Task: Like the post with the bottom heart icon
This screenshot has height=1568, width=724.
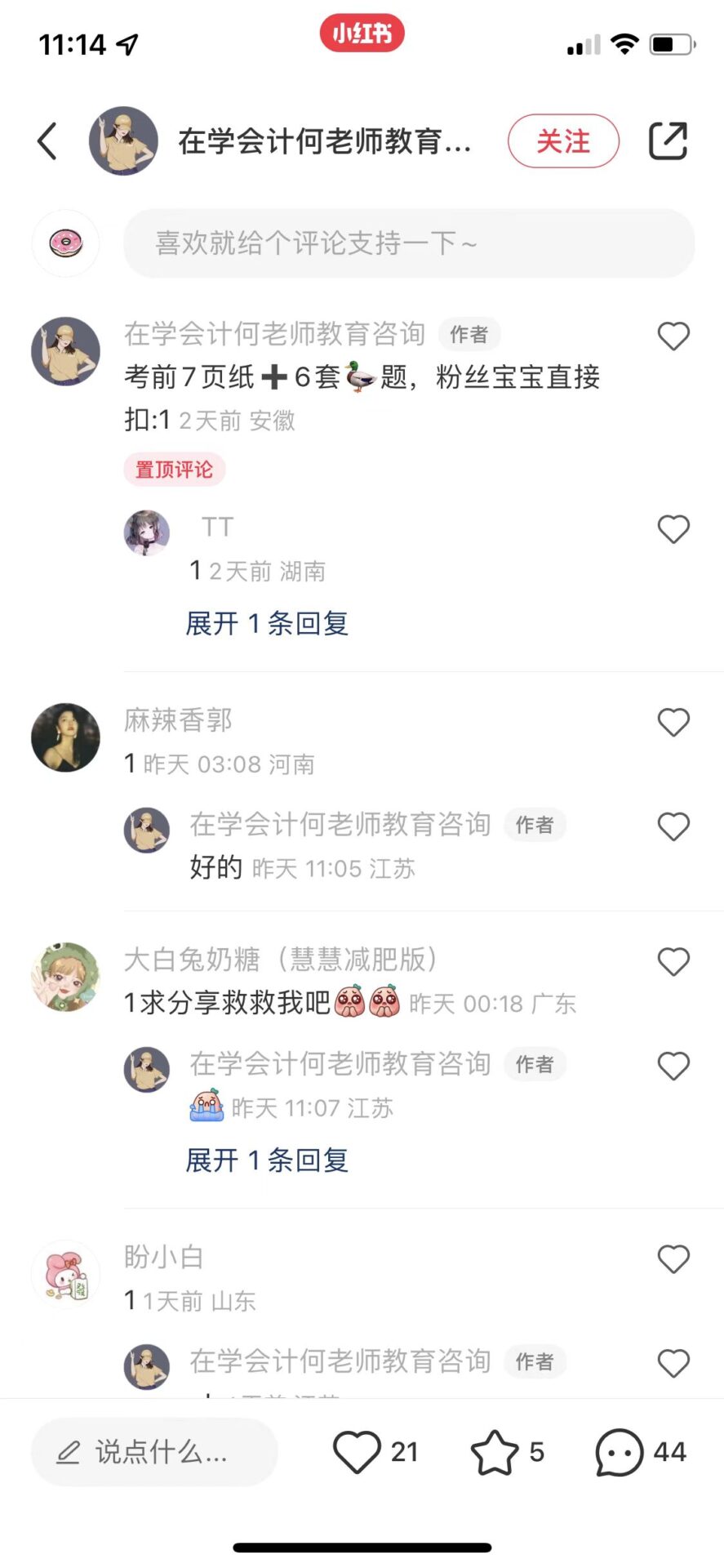Action: pos(357,1451)
